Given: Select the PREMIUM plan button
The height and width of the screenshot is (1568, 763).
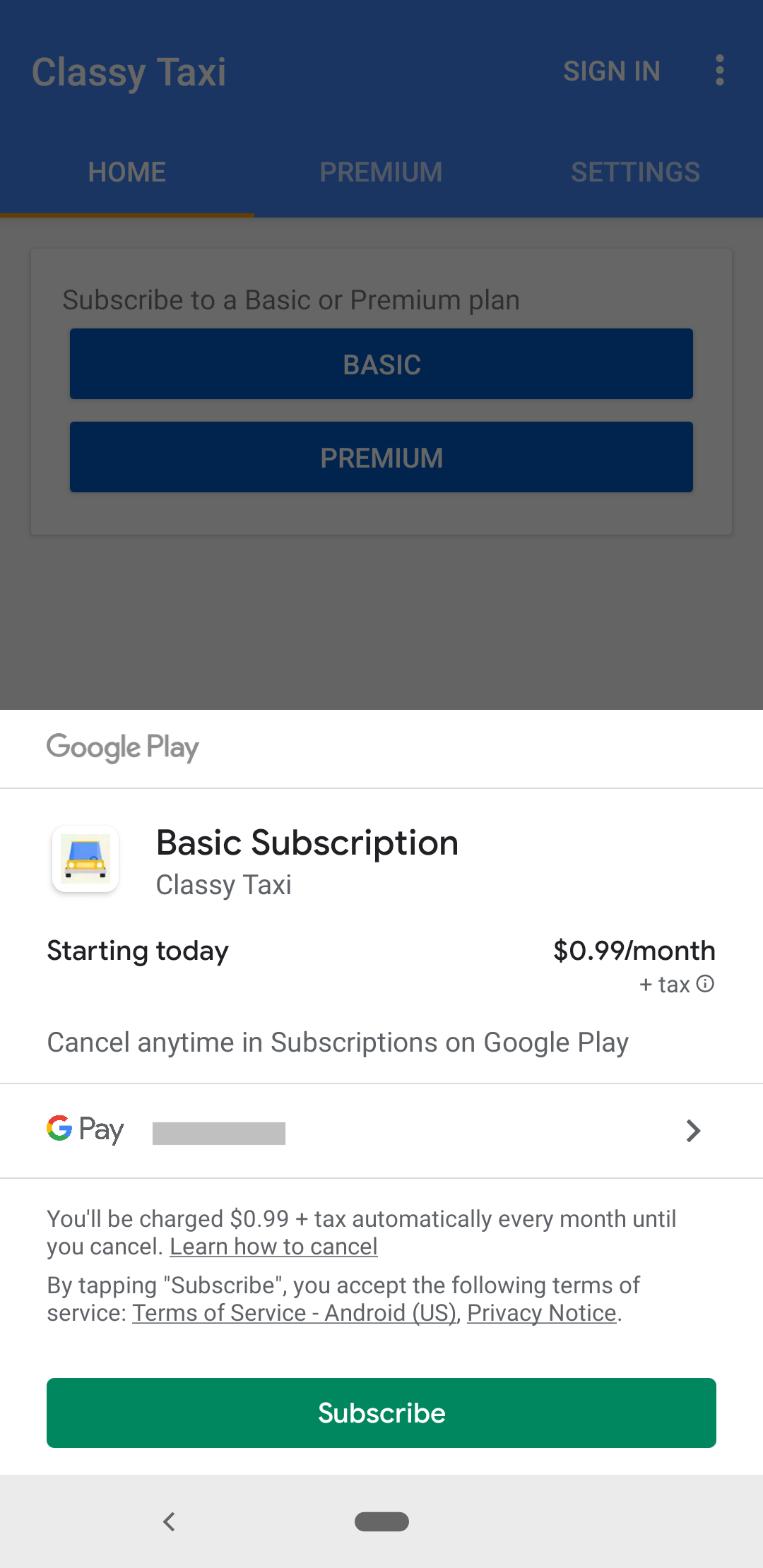Looking at the screenshot, I should pyautogui.click(x=381, y=457).
